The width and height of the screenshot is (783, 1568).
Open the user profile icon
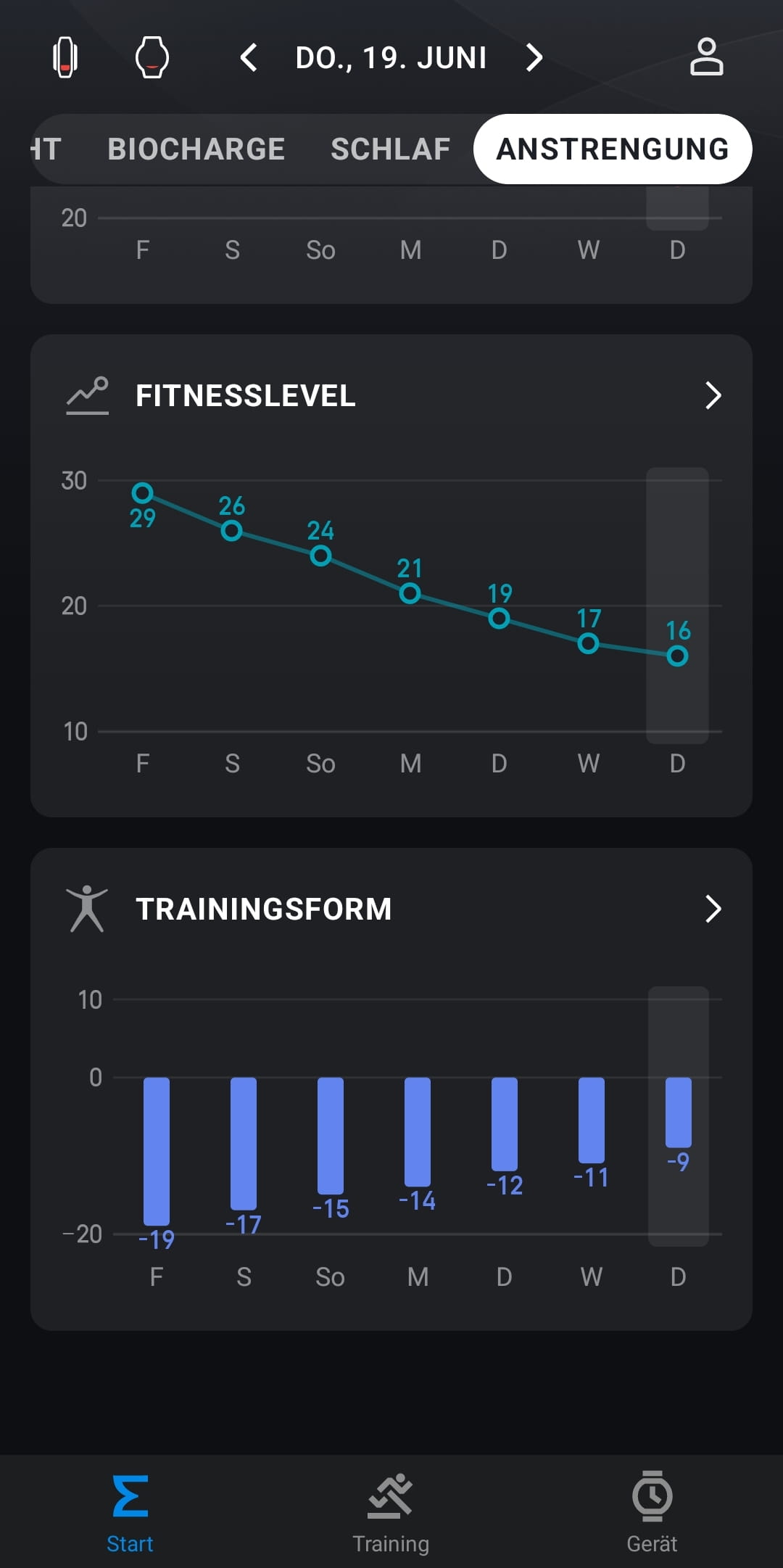[x=706, y=57]
